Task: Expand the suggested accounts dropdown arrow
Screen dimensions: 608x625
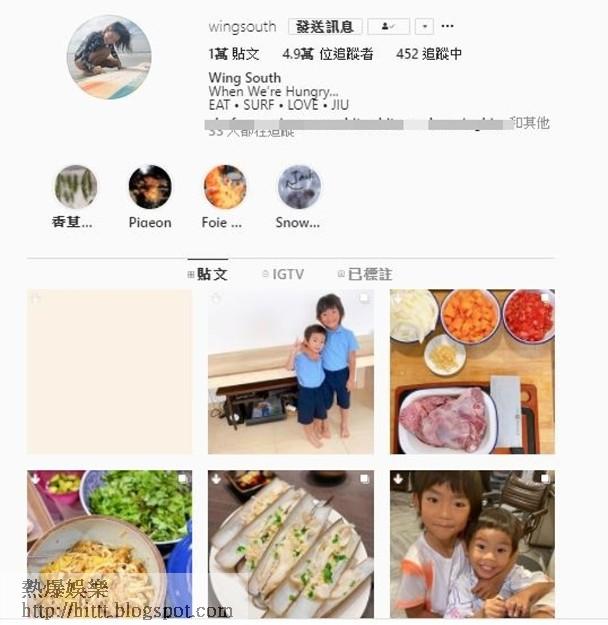Action: point(425,27)
